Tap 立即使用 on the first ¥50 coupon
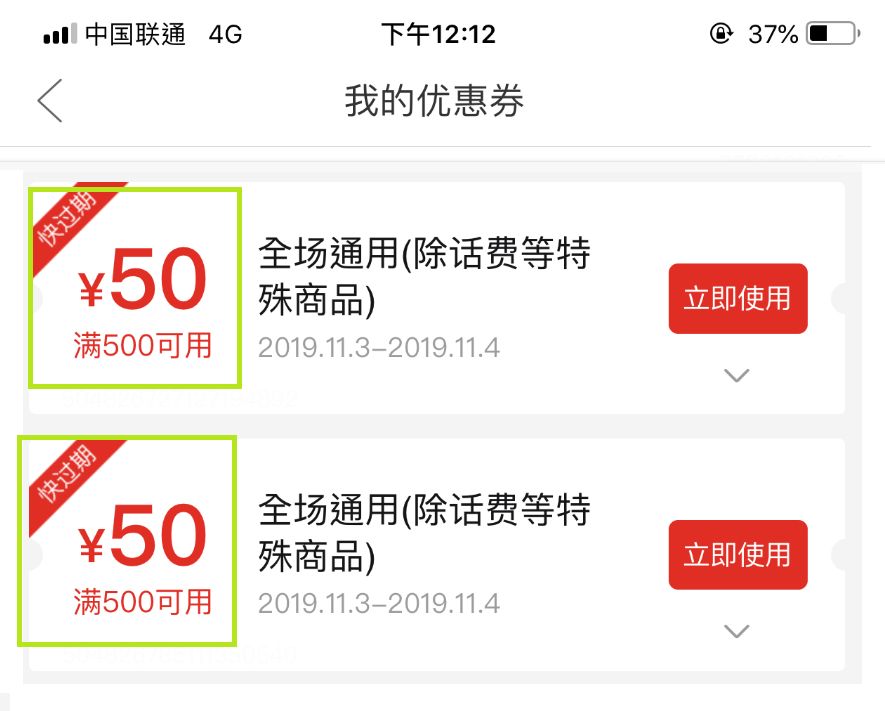Image resolution: width=885 pixels, height=711 pixels. point(737,298)
